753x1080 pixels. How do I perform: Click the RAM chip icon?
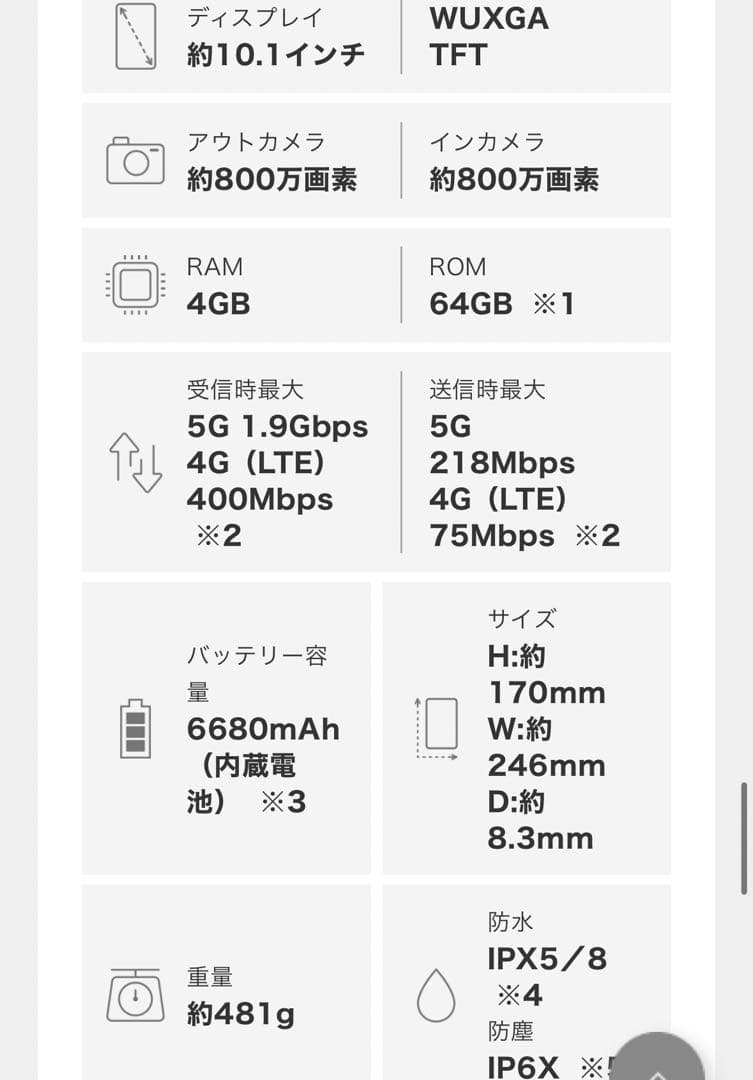pos(133,284)
